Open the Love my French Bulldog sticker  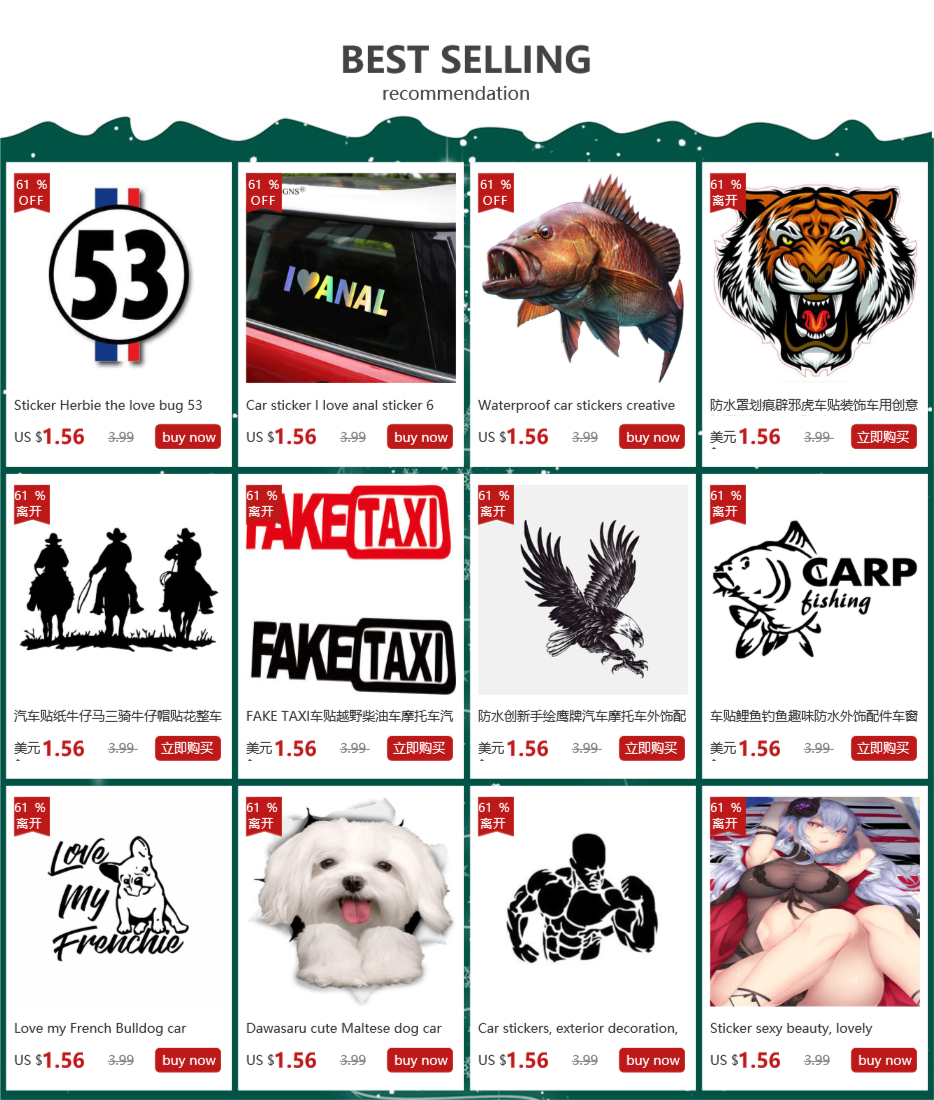[119, 901]
